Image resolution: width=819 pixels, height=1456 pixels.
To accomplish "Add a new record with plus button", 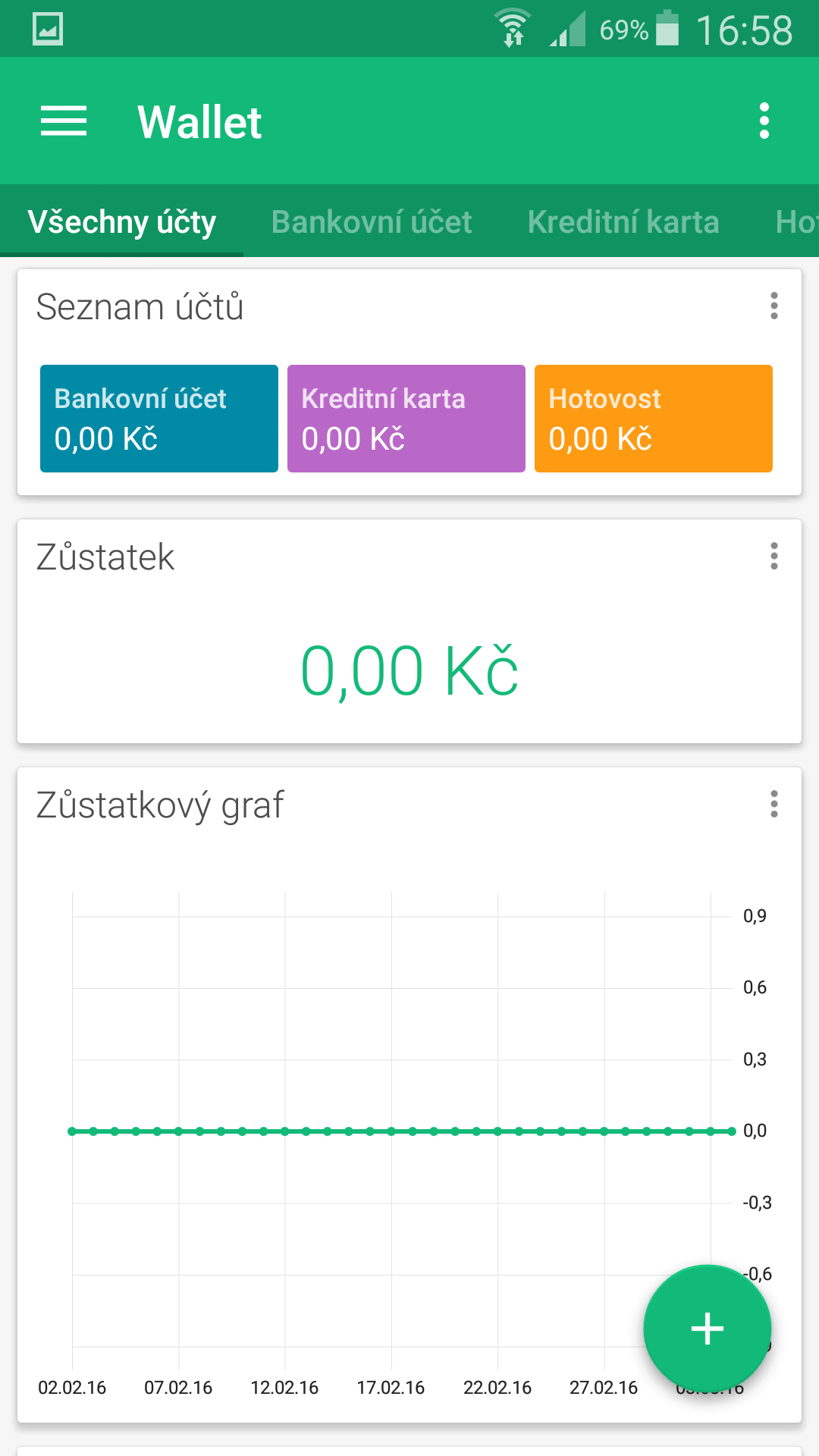I will pyautogui.click(x=708, y=1329).
